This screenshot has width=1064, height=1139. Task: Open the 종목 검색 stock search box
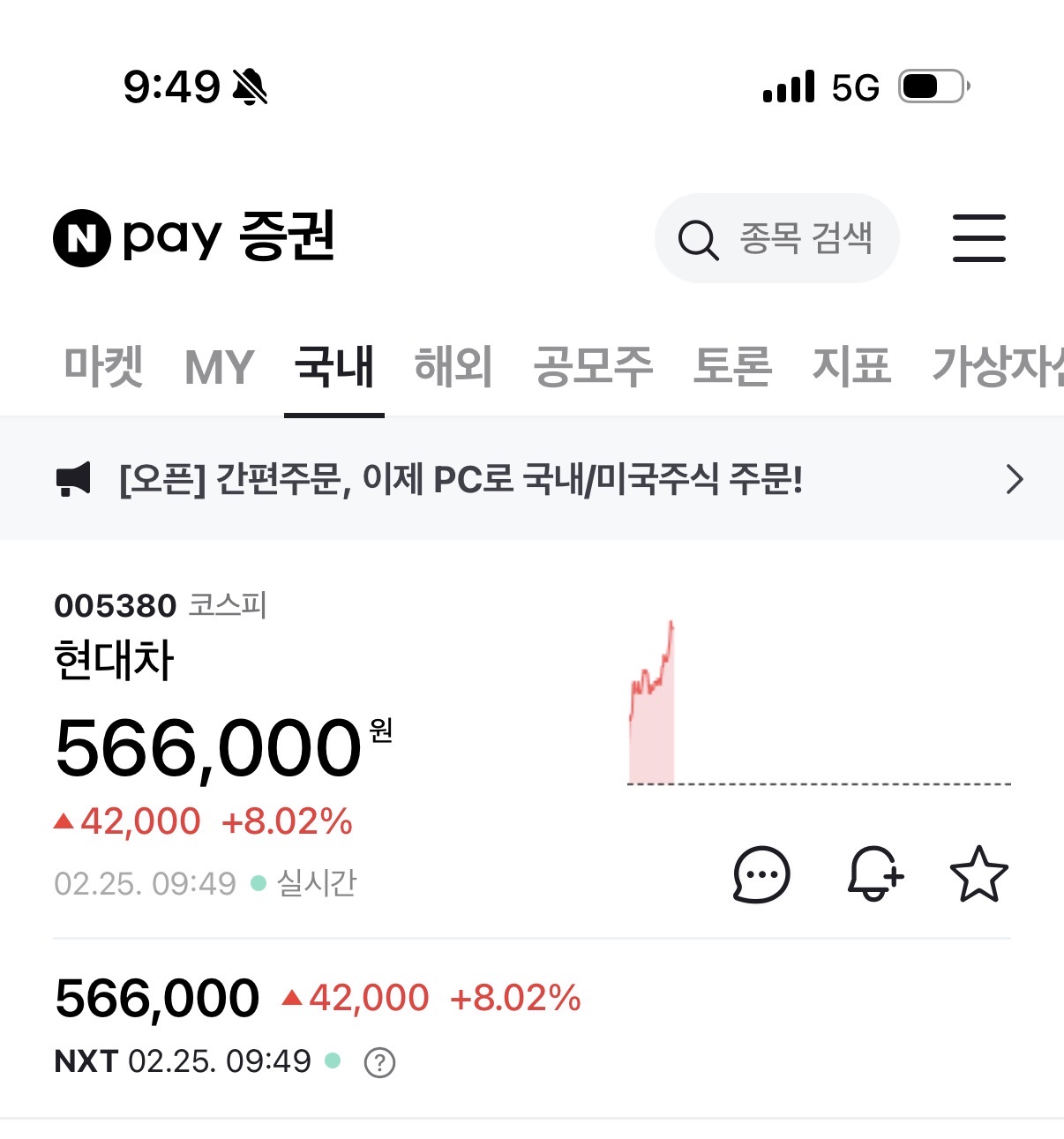click(x=776, y=238)
